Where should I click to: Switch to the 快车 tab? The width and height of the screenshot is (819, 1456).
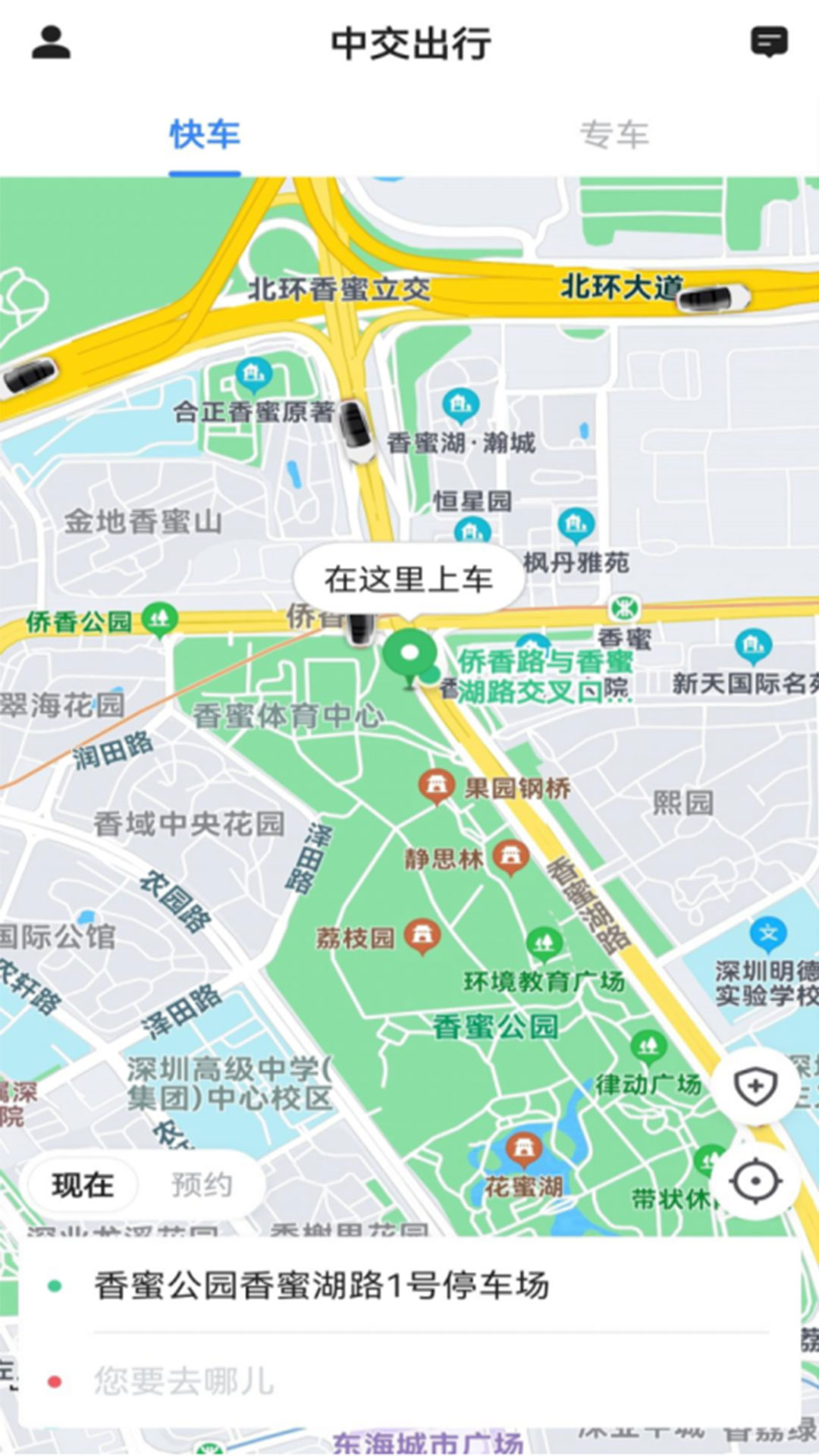tap(205, 135)
